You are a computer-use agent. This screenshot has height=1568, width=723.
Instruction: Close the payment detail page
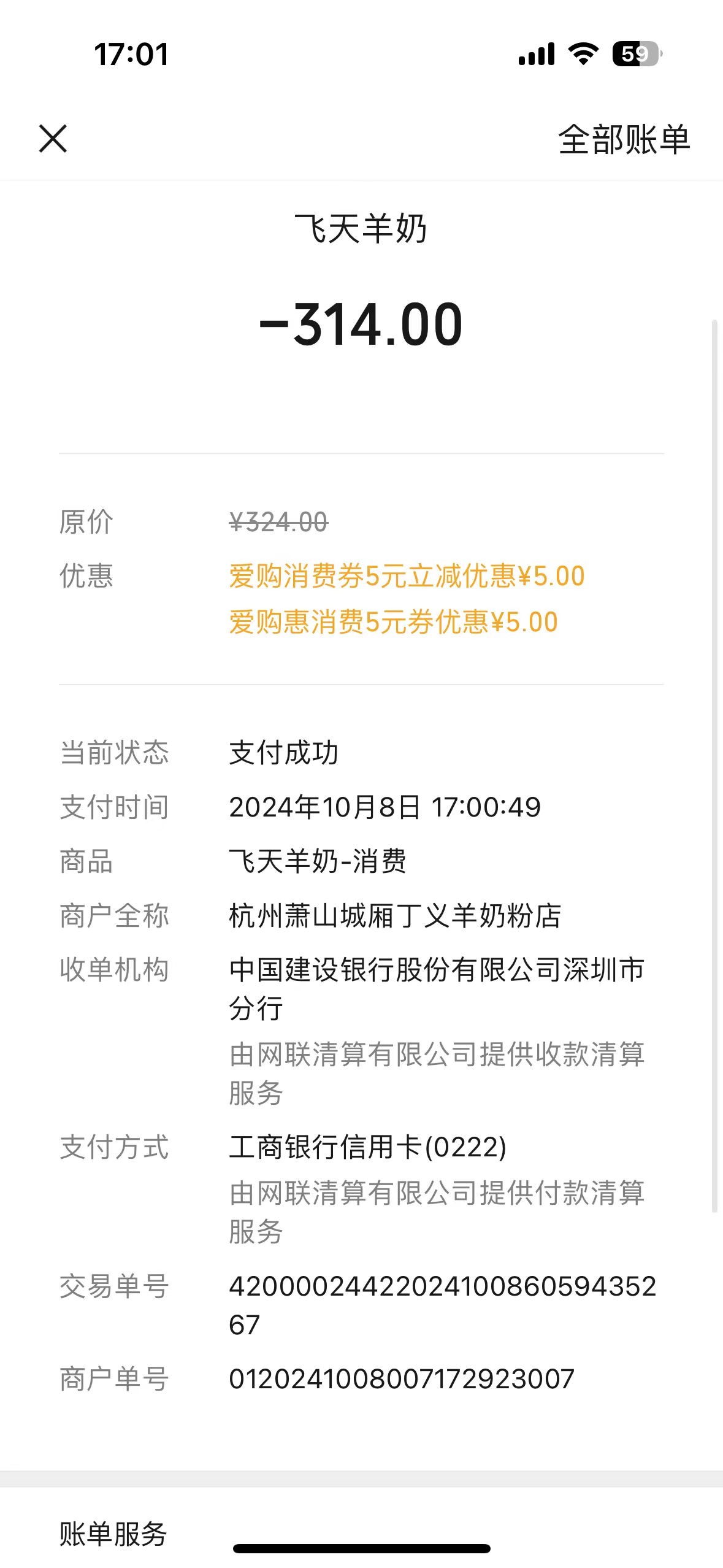click(x=53, y=139)
